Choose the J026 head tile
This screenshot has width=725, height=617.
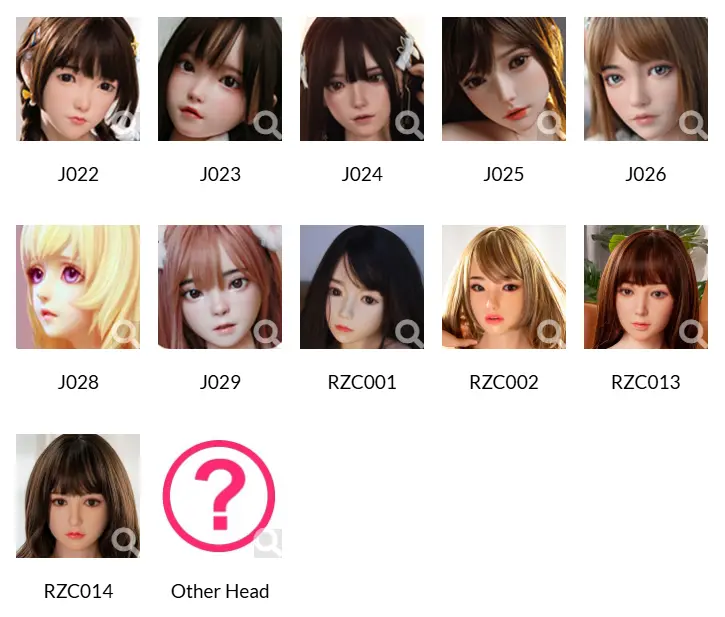click(646, 78)
